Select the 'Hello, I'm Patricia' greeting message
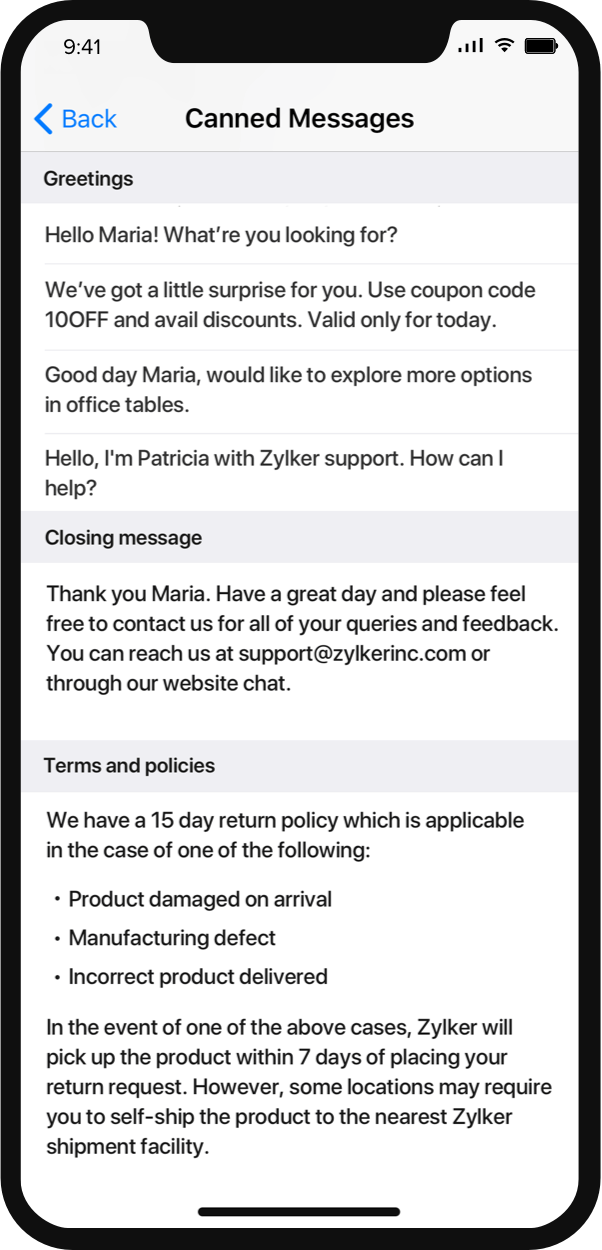The height and width of the screenshot is (1250, 602). 300,473
